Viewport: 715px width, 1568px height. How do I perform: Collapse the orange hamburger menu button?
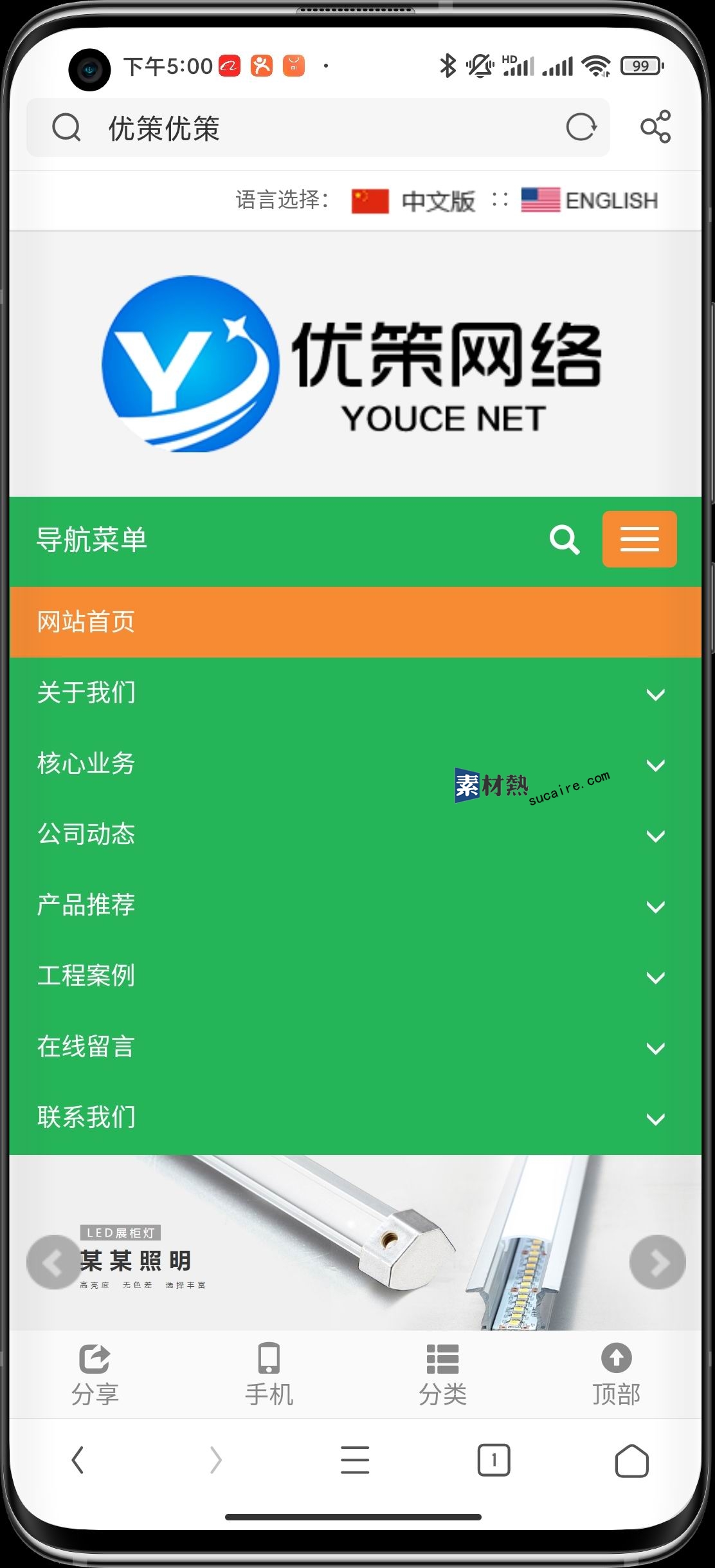tap(639, 539)
